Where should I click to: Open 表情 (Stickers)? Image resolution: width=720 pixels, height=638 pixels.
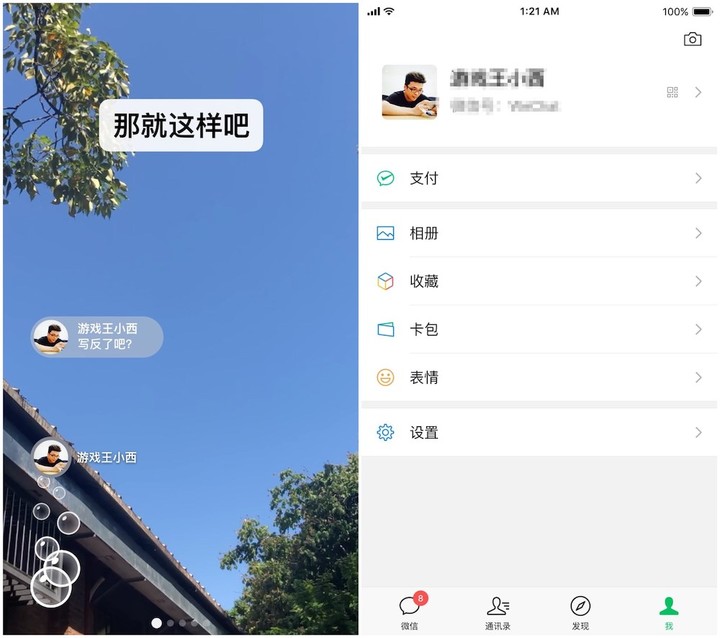[539, 377]
